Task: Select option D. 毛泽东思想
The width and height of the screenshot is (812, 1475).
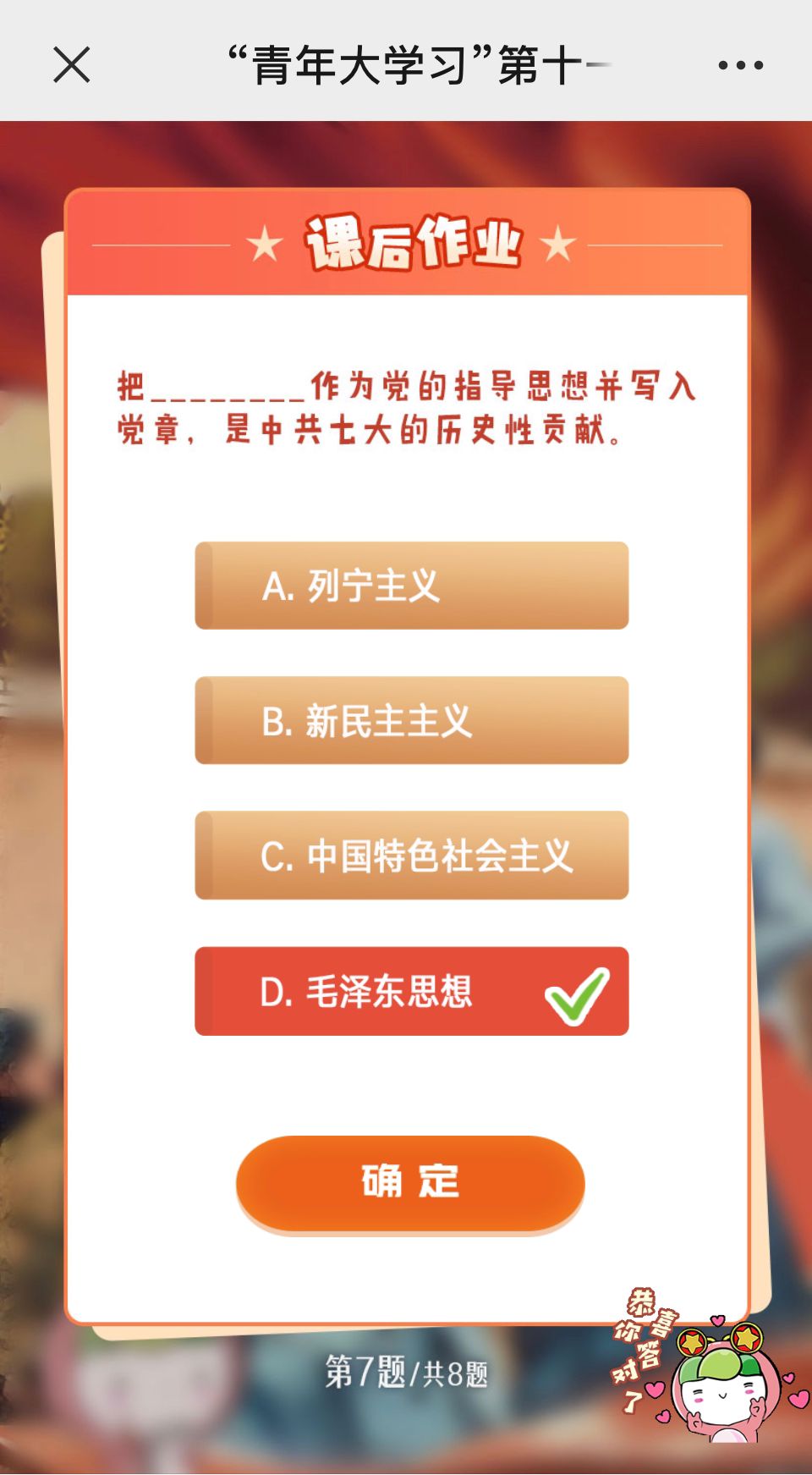Action: [x=411, y=991]
